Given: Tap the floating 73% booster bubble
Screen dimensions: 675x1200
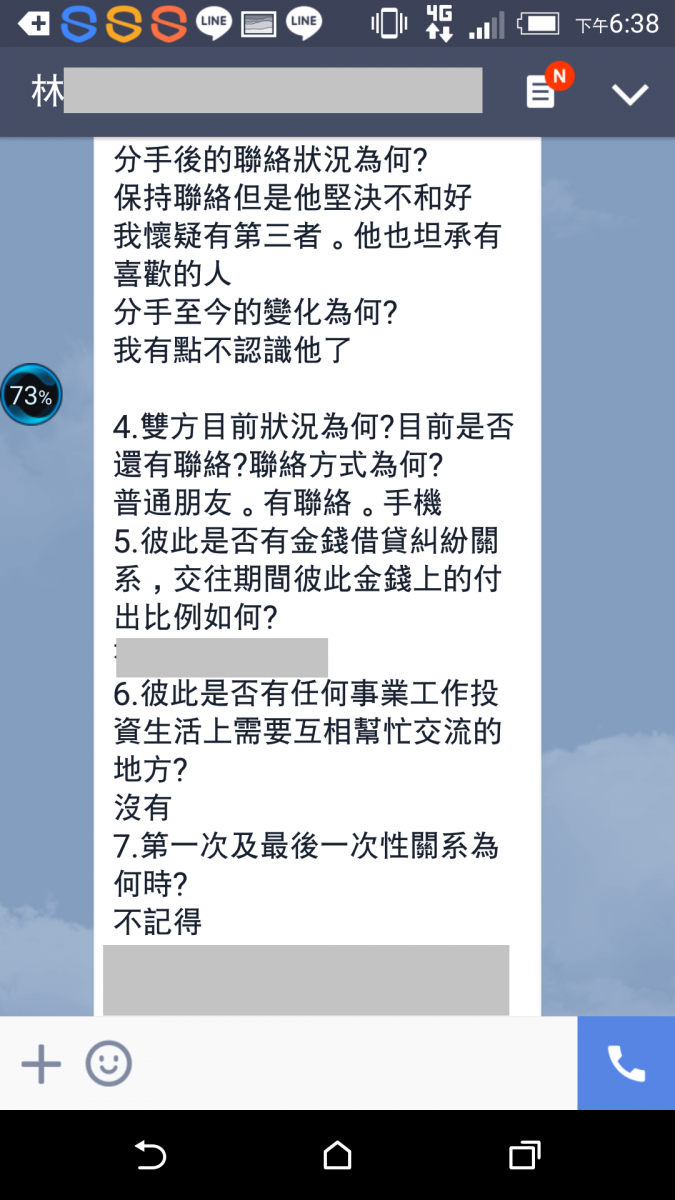Looking at the screenshot, I should point(31,396).
